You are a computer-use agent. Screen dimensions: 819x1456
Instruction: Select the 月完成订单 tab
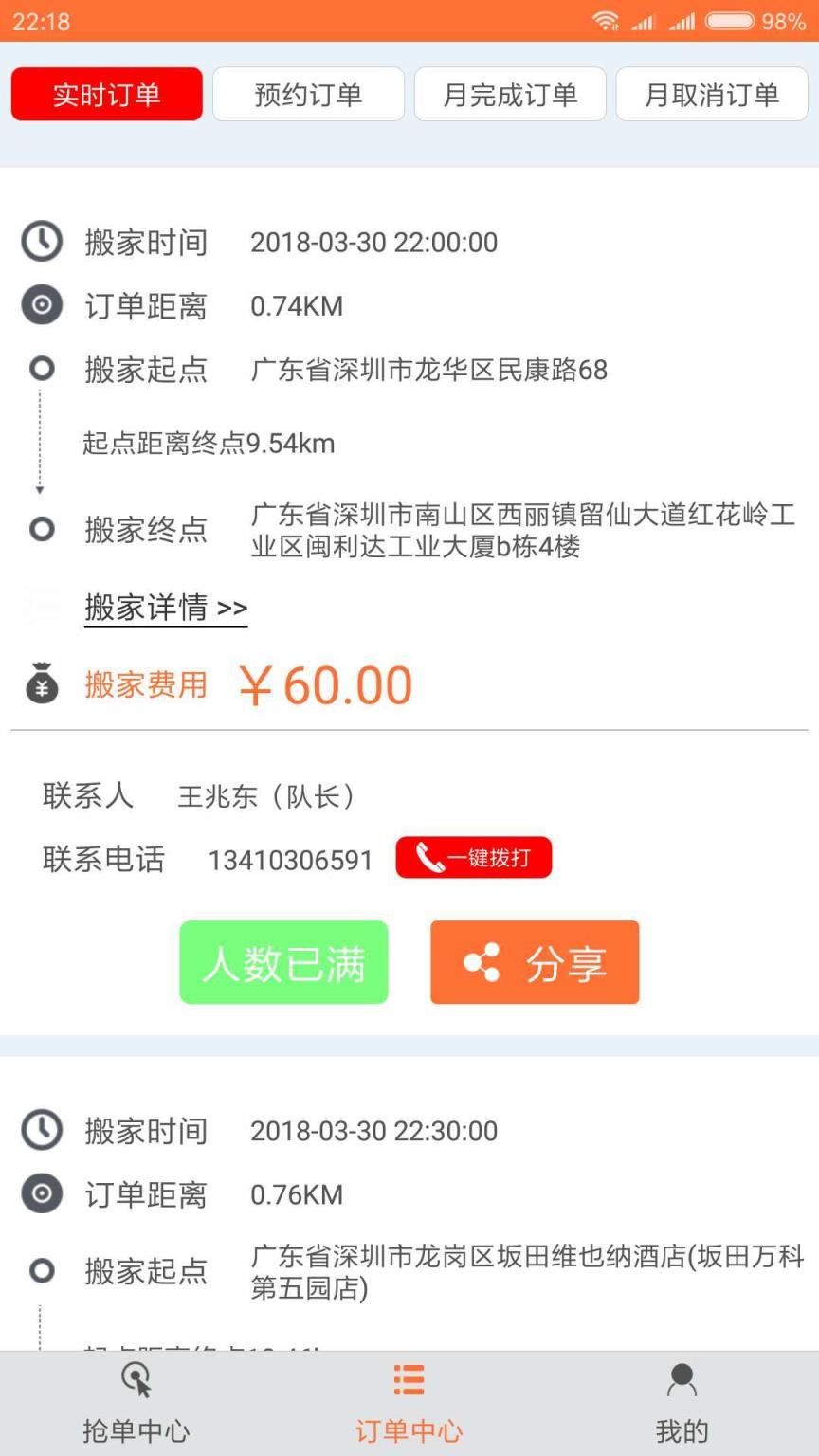[x=510, y=94]
